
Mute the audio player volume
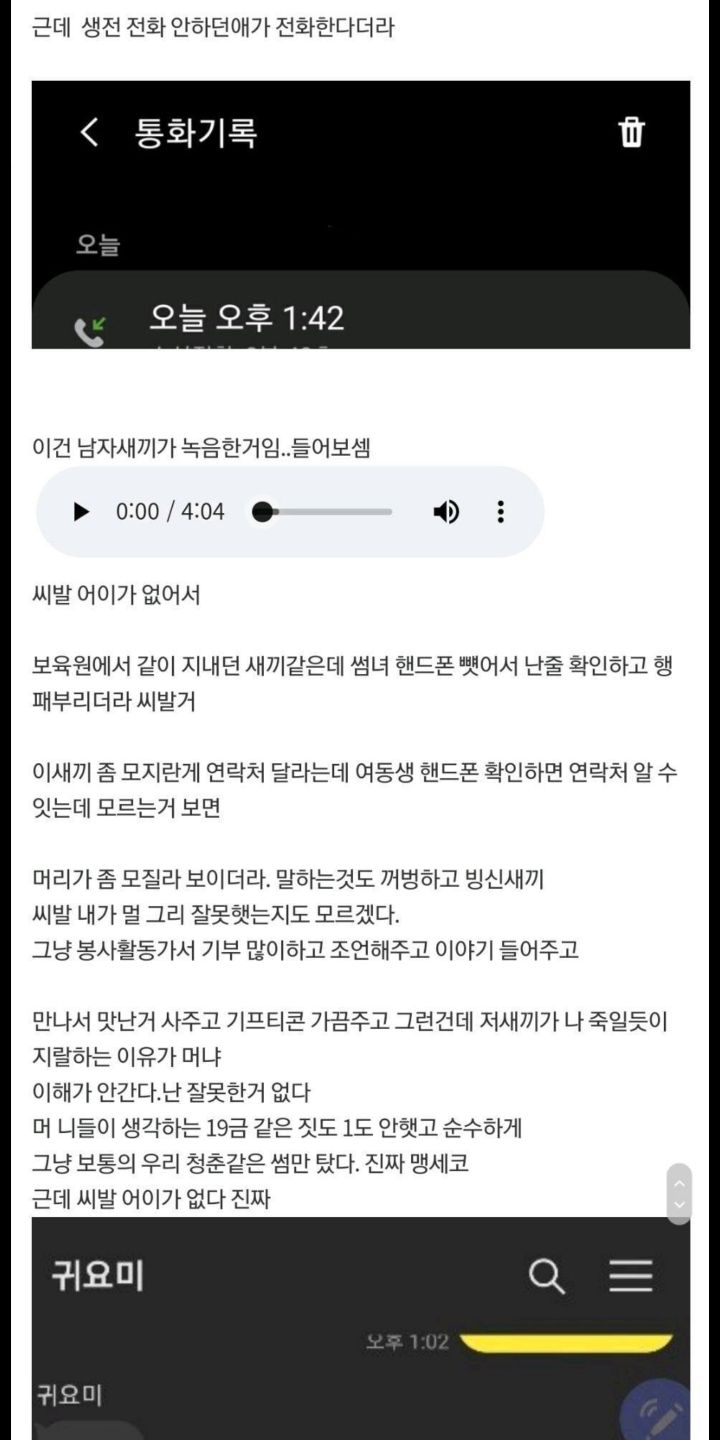pos(446,512)
